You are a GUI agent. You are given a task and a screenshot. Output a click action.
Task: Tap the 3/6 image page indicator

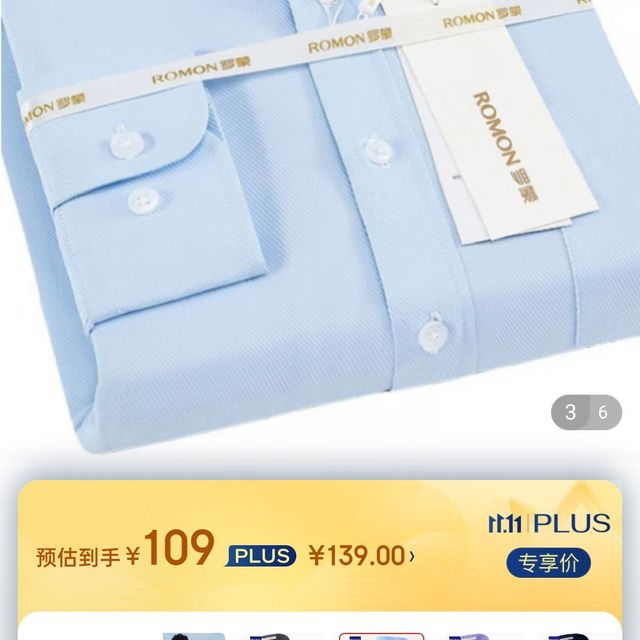pyautogui.click(x=585, y=412)
